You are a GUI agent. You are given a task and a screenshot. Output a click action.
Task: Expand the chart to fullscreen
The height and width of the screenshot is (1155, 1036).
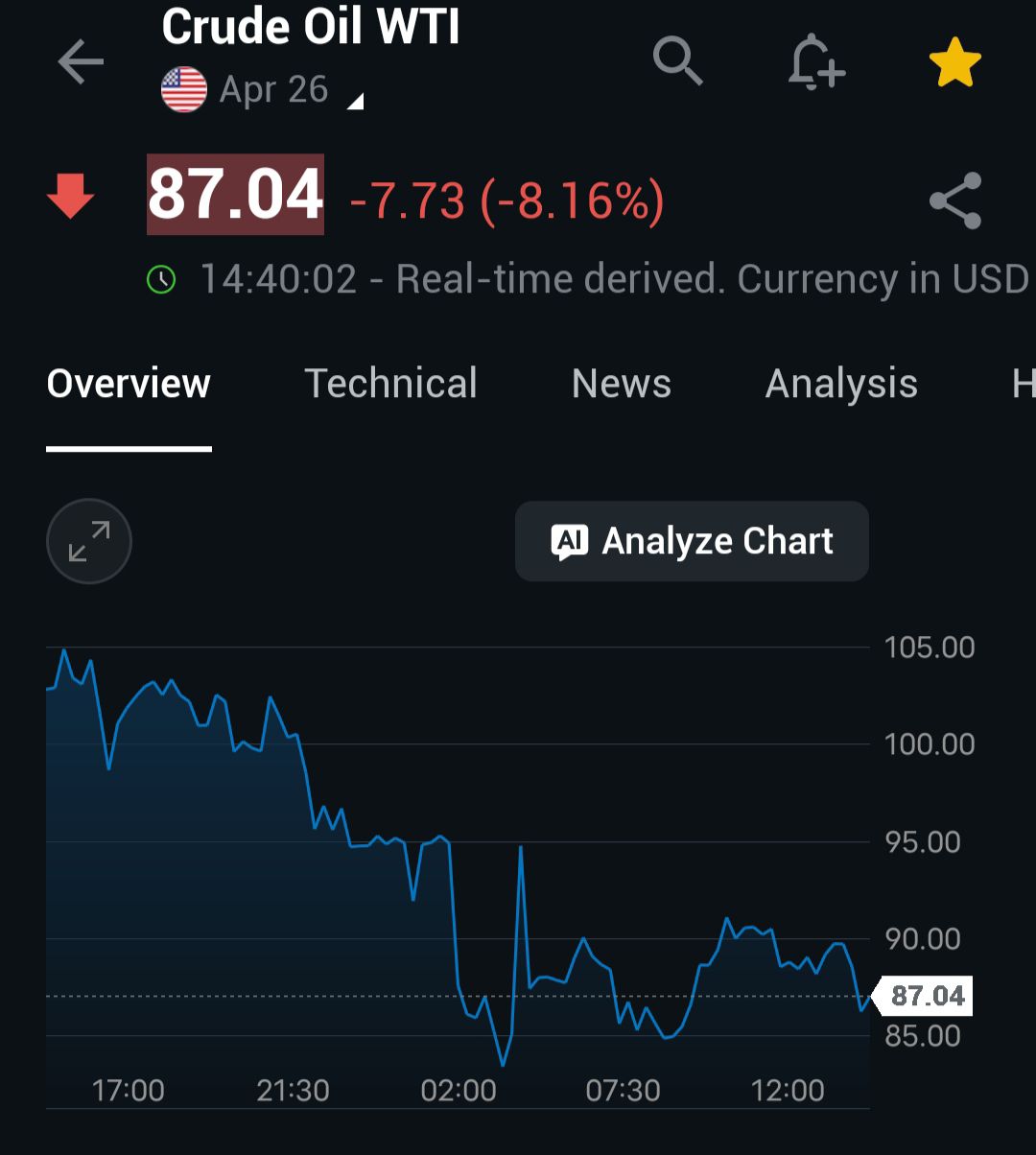tap(89, 542)
